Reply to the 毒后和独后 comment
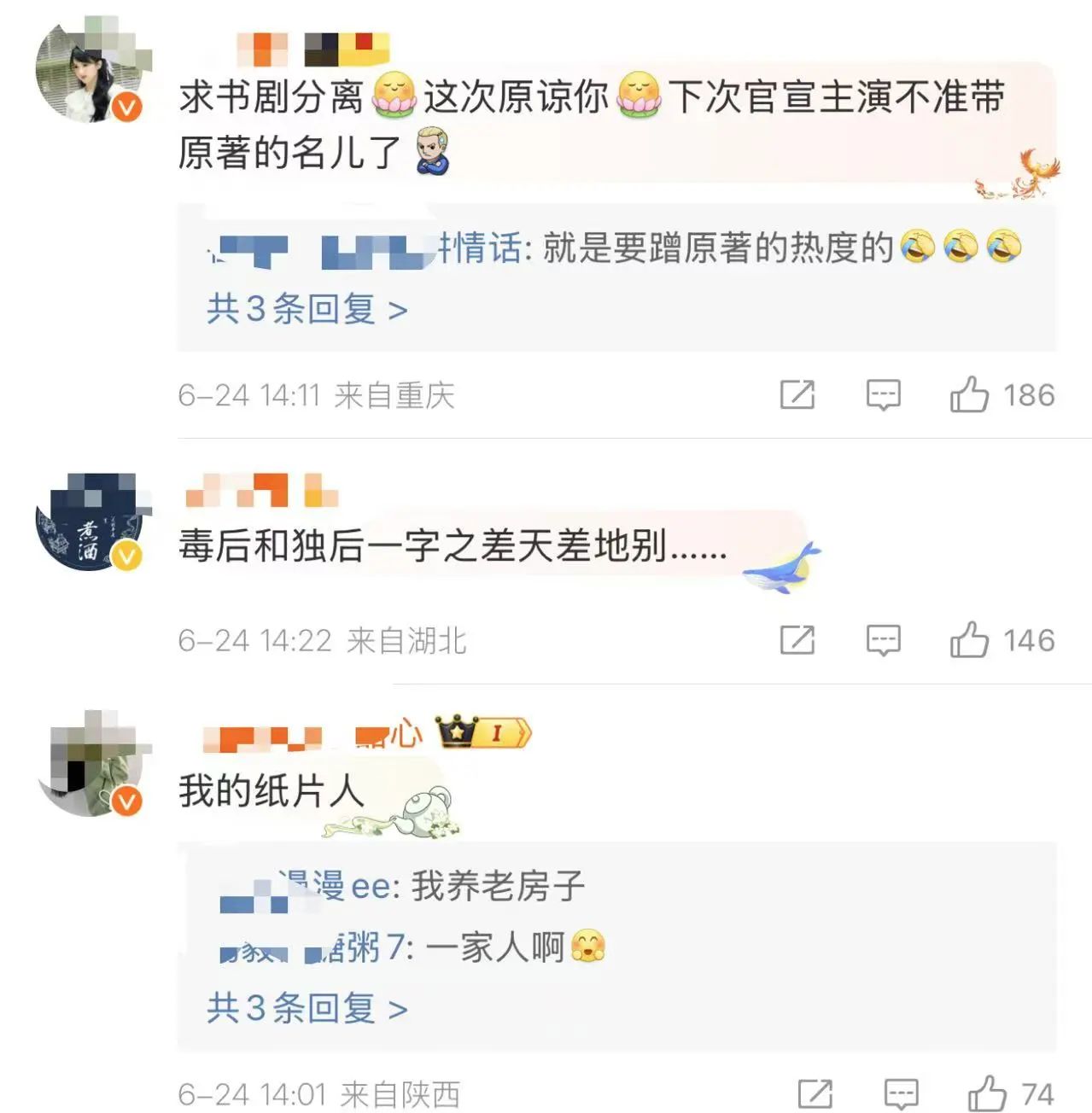This screenshot has width=1092, height=1113. (x=883, y=640)
